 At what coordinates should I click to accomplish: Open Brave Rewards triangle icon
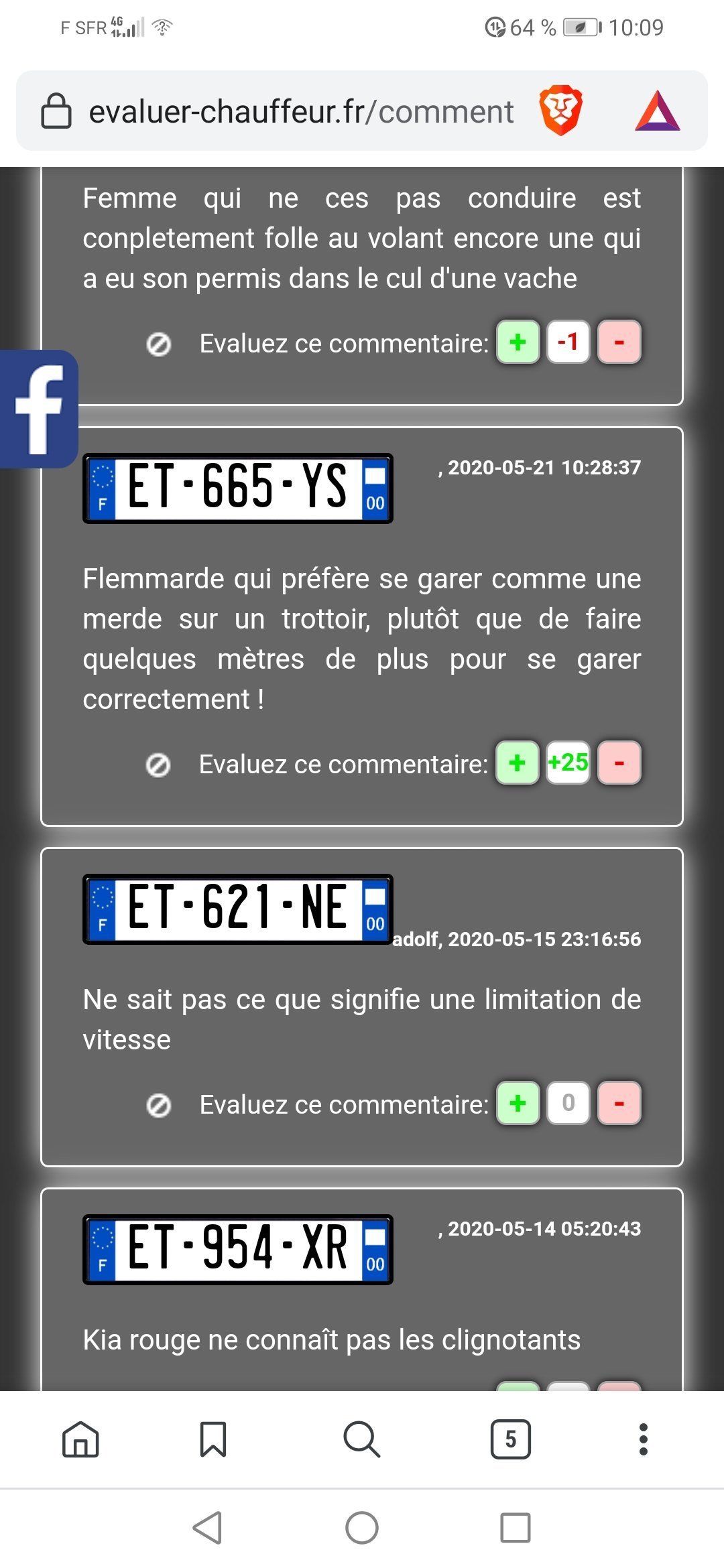click(x=657, y=111)
